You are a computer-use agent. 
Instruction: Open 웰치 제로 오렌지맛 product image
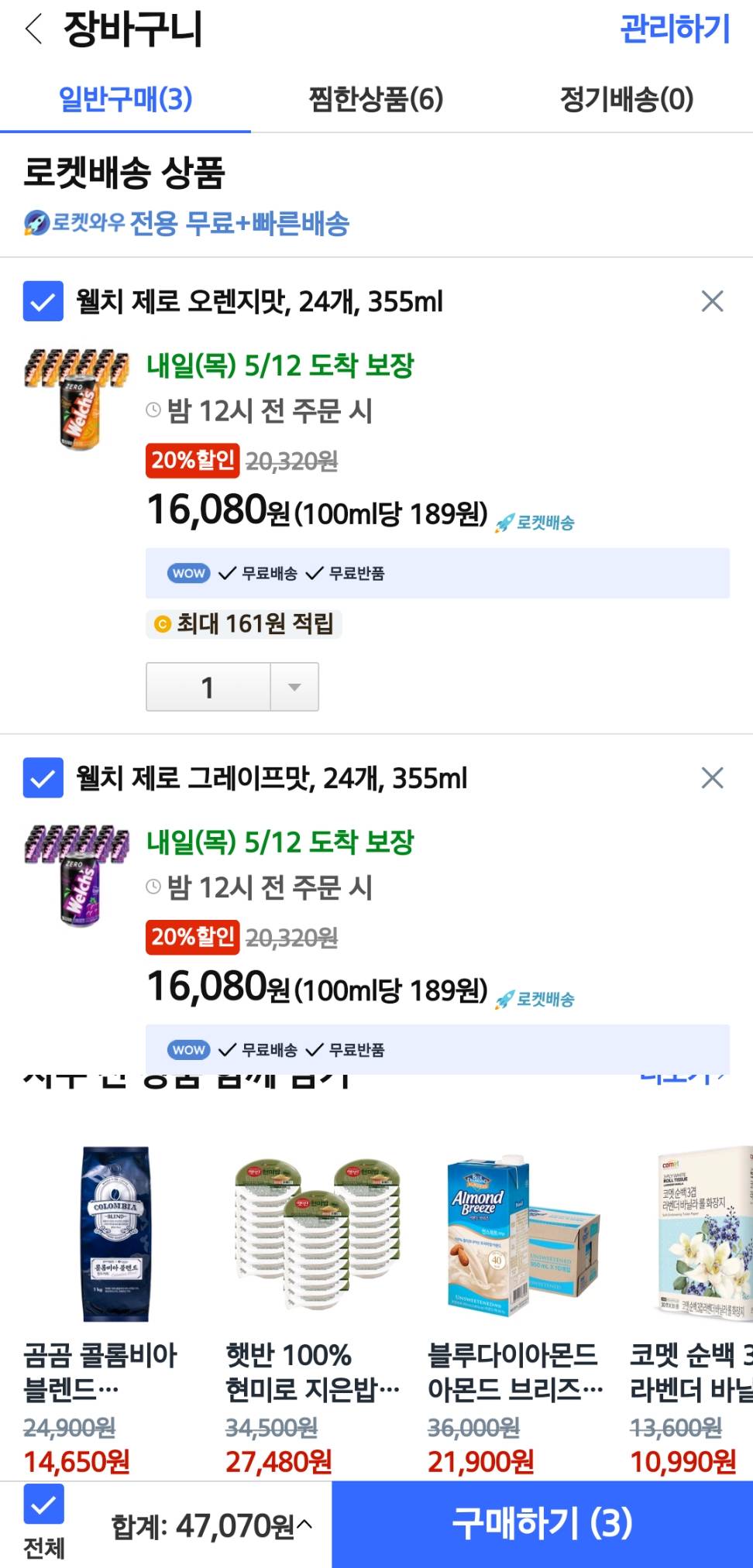[x=77, y=399]
